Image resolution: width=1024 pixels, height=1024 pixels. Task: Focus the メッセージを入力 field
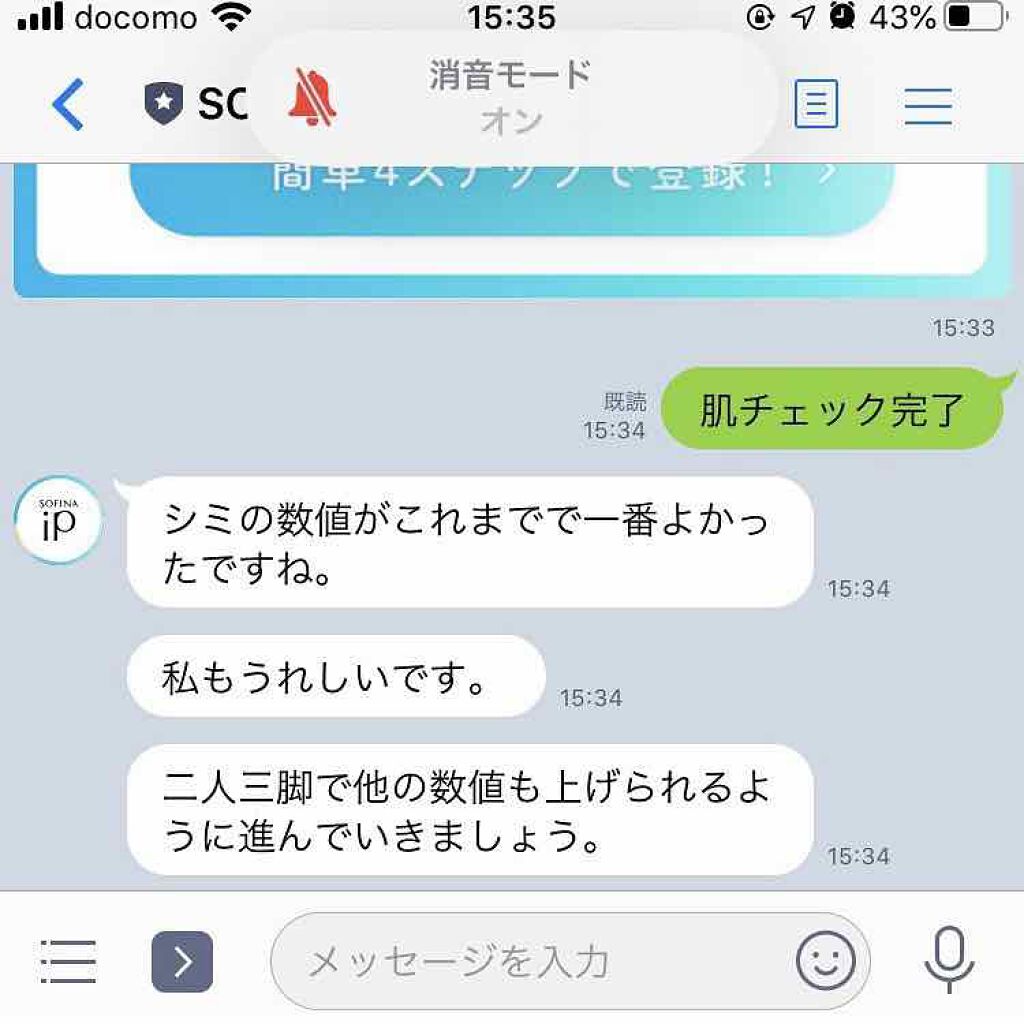(530, 962)
